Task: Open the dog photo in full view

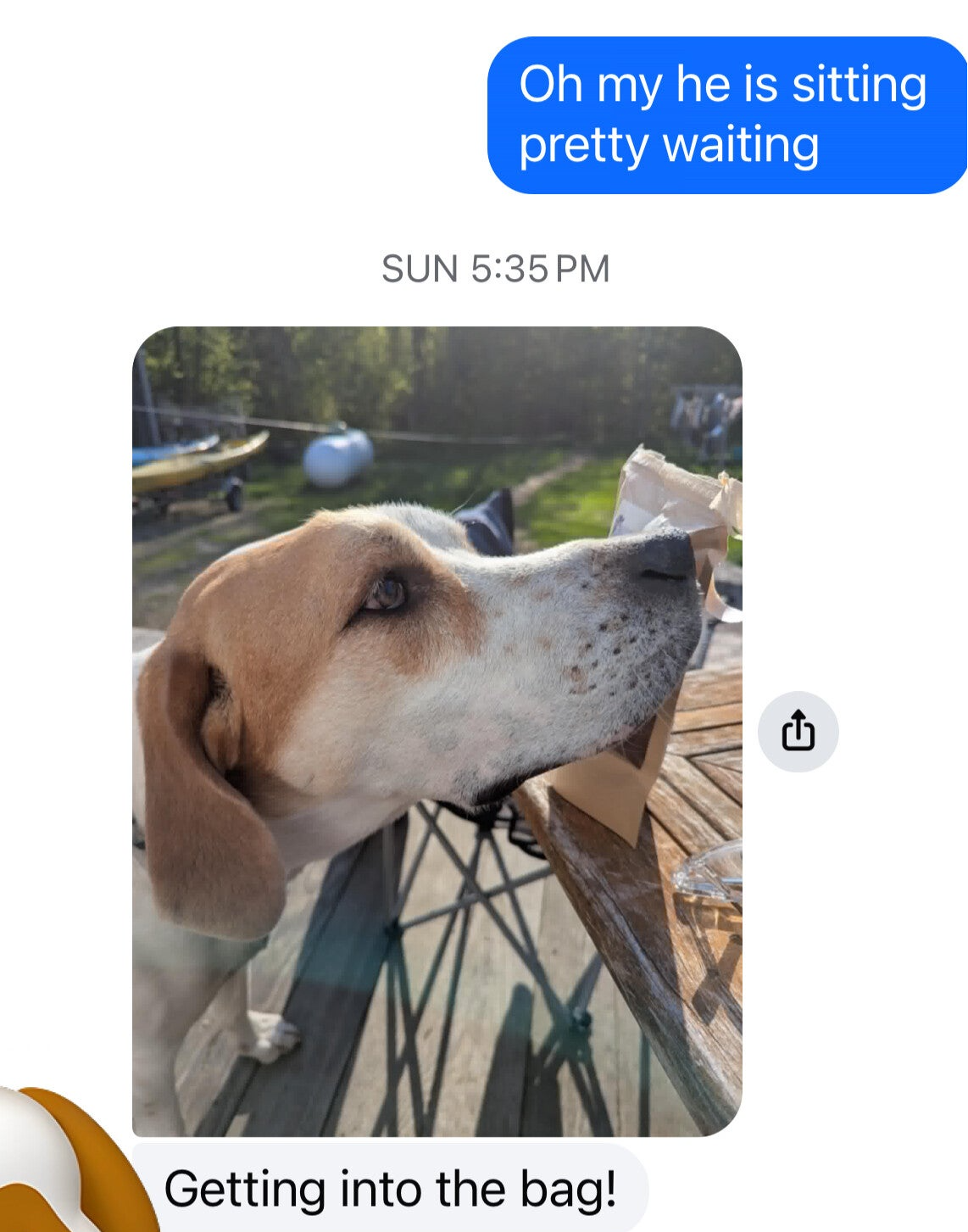Action: pyautogui.click(x=437, y=731)
